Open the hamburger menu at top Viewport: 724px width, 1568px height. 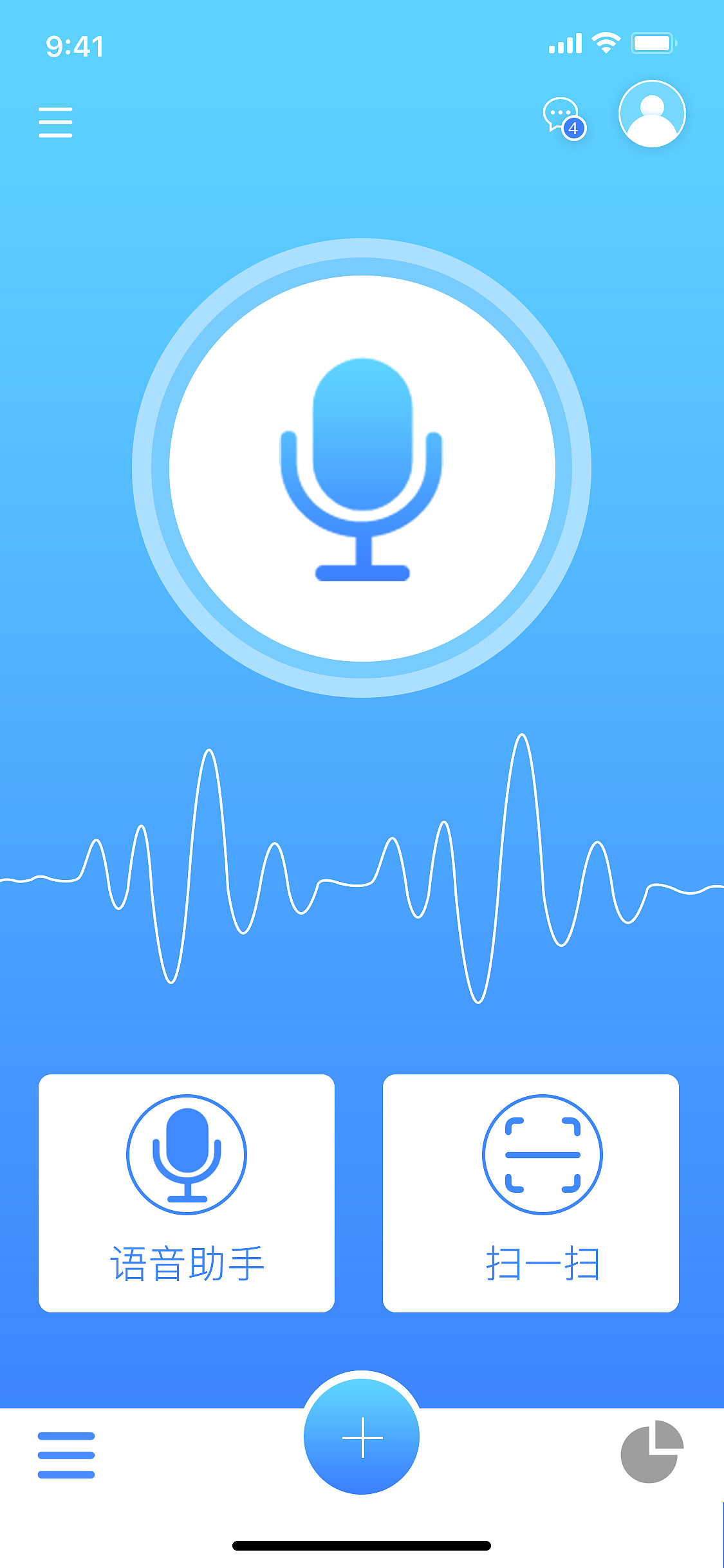55,122
